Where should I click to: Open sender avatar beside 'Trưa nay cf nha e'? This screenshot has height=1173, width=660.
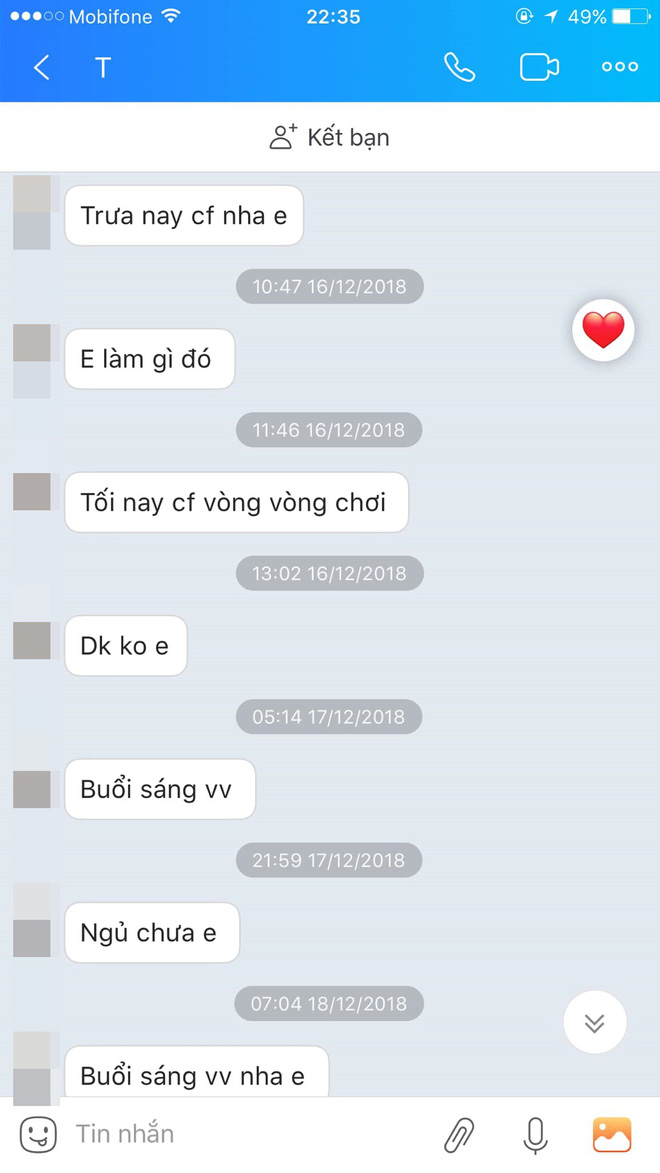32,212
